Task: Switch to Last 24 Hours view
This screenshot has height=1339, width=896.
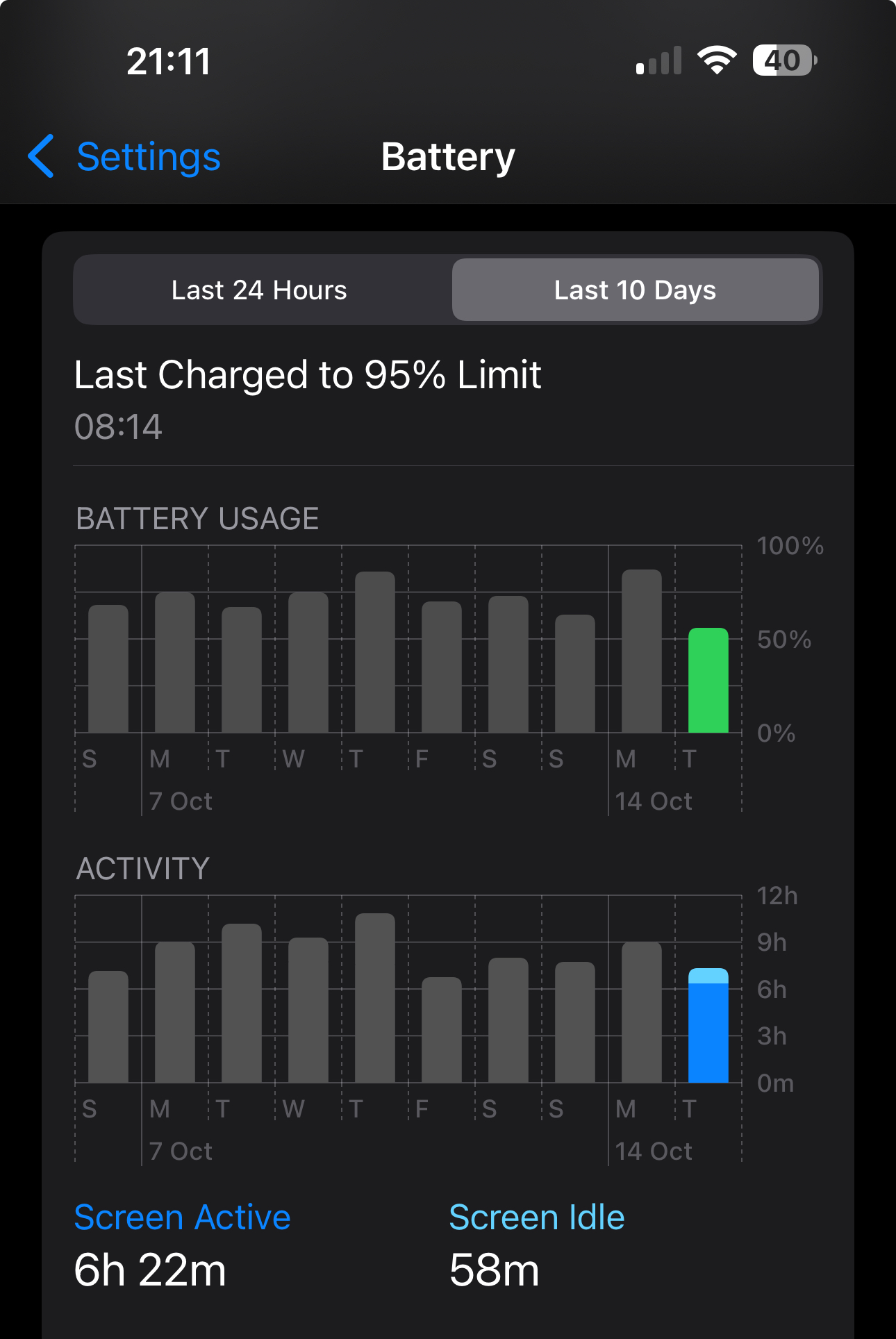Action: (x=259, y=290)
